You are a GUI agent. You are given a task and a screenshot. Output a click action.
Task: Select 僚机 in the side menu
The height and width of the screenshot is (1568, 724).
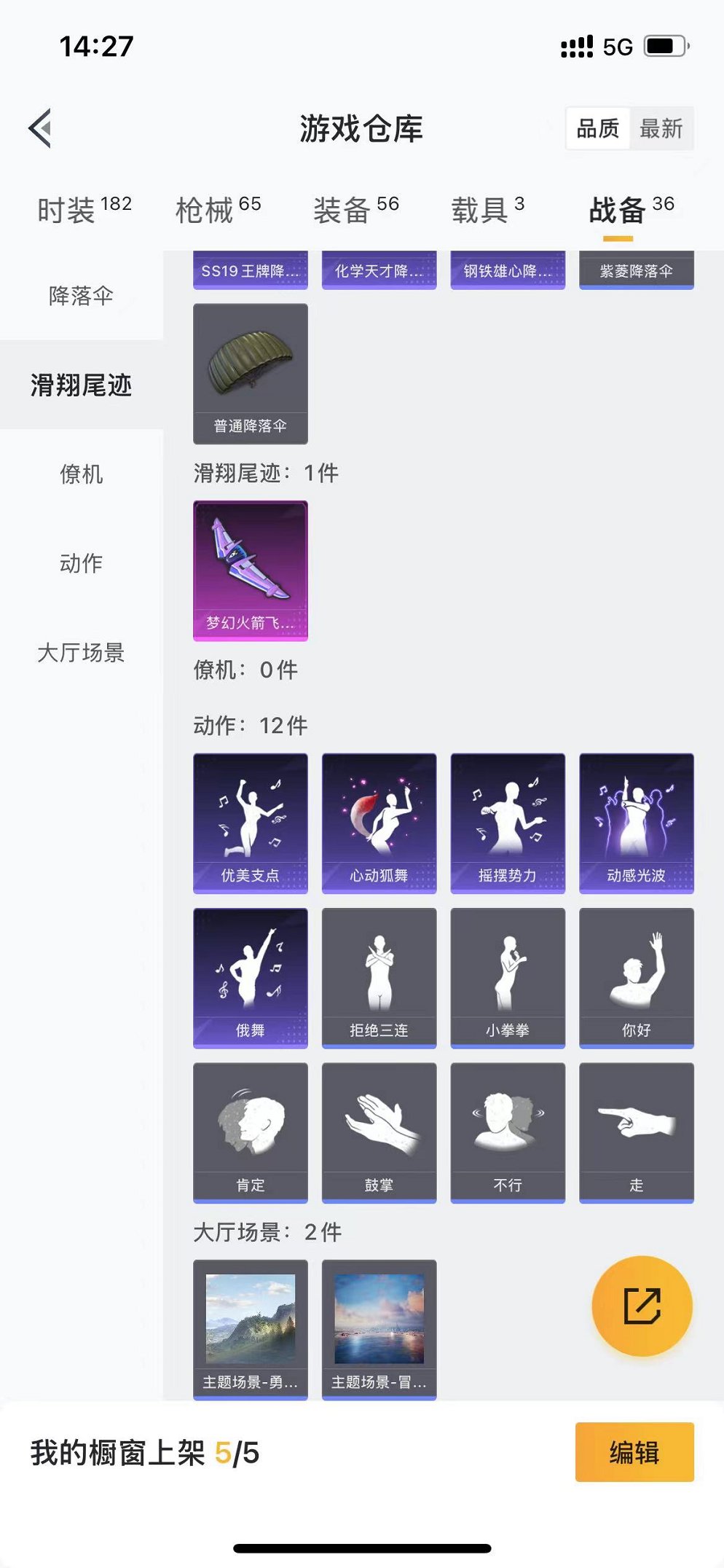tap(81, 474)
